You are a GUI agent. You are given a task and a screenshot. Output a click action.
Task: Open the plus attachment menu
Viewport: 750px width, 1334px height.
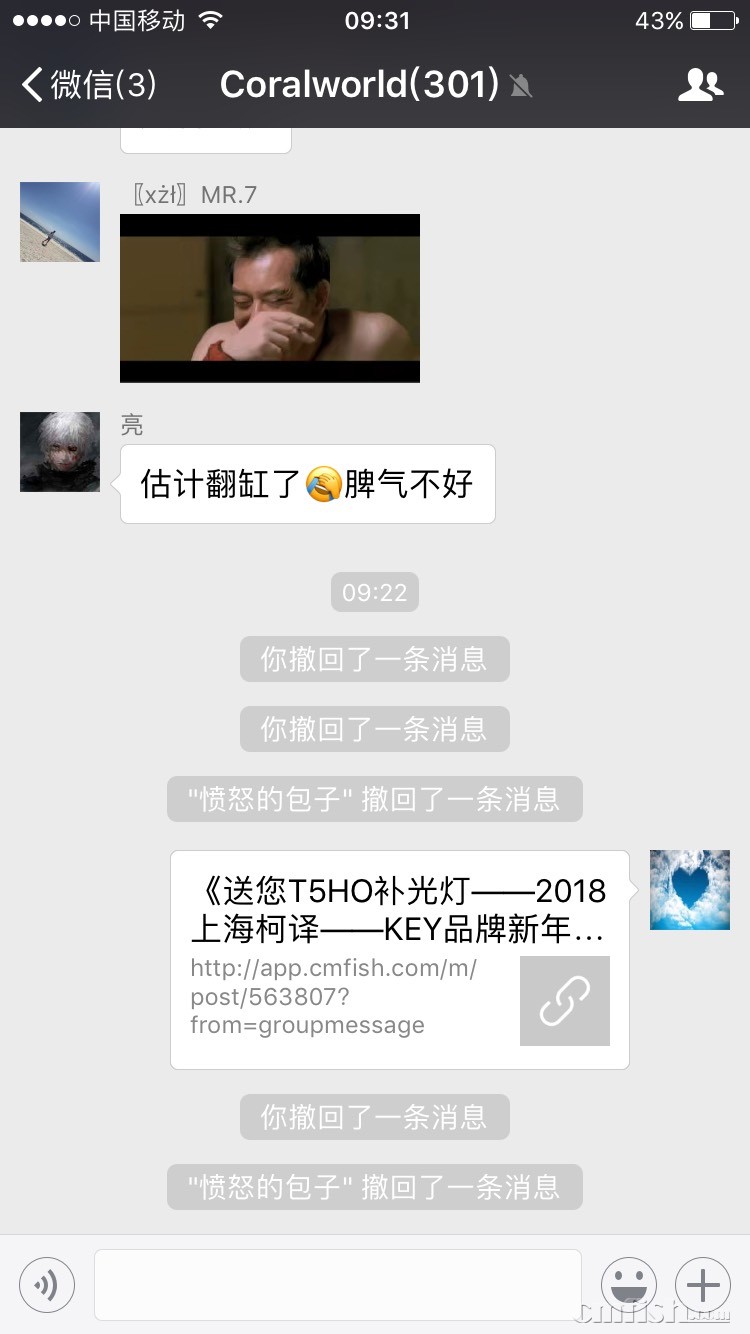[x=703, y=1284]
